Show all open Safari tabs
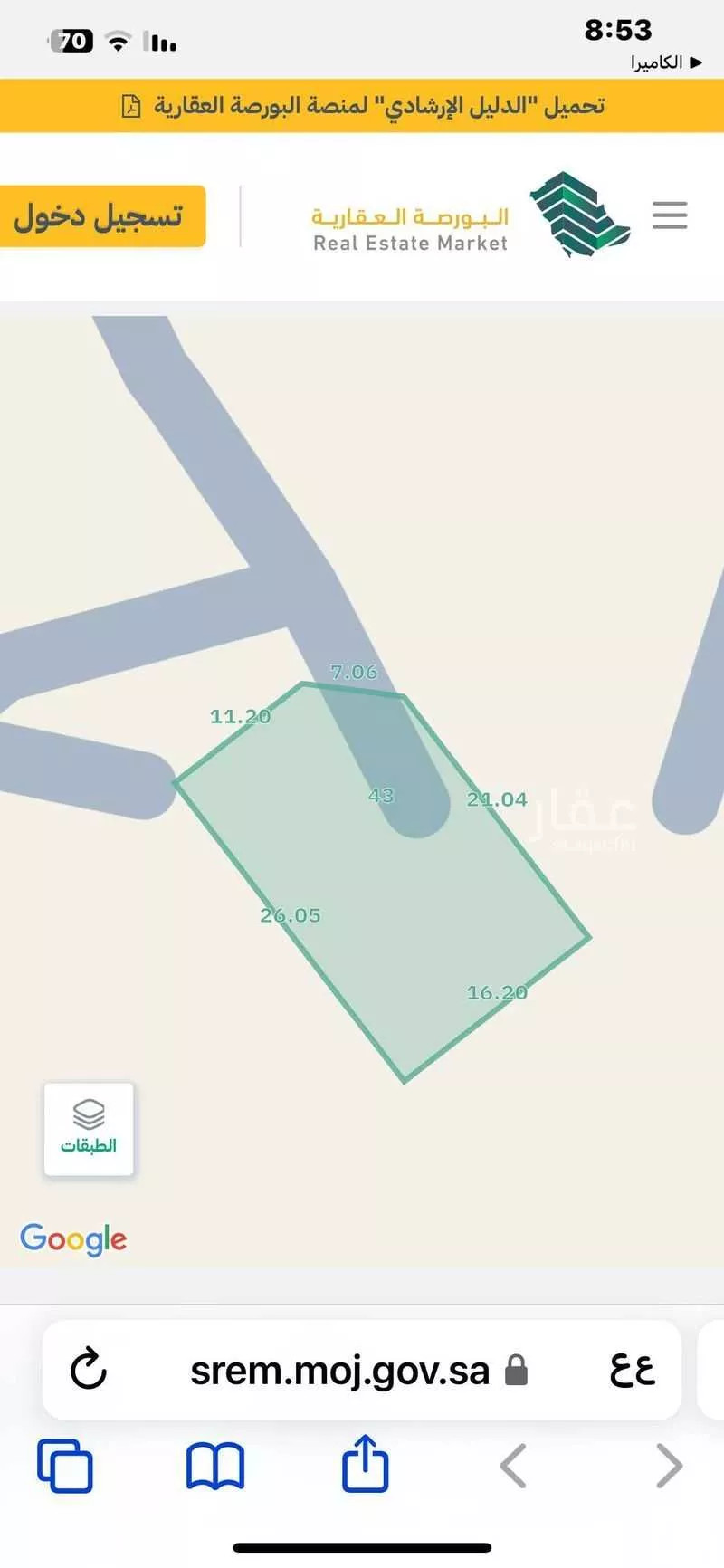 [65, 1466]
